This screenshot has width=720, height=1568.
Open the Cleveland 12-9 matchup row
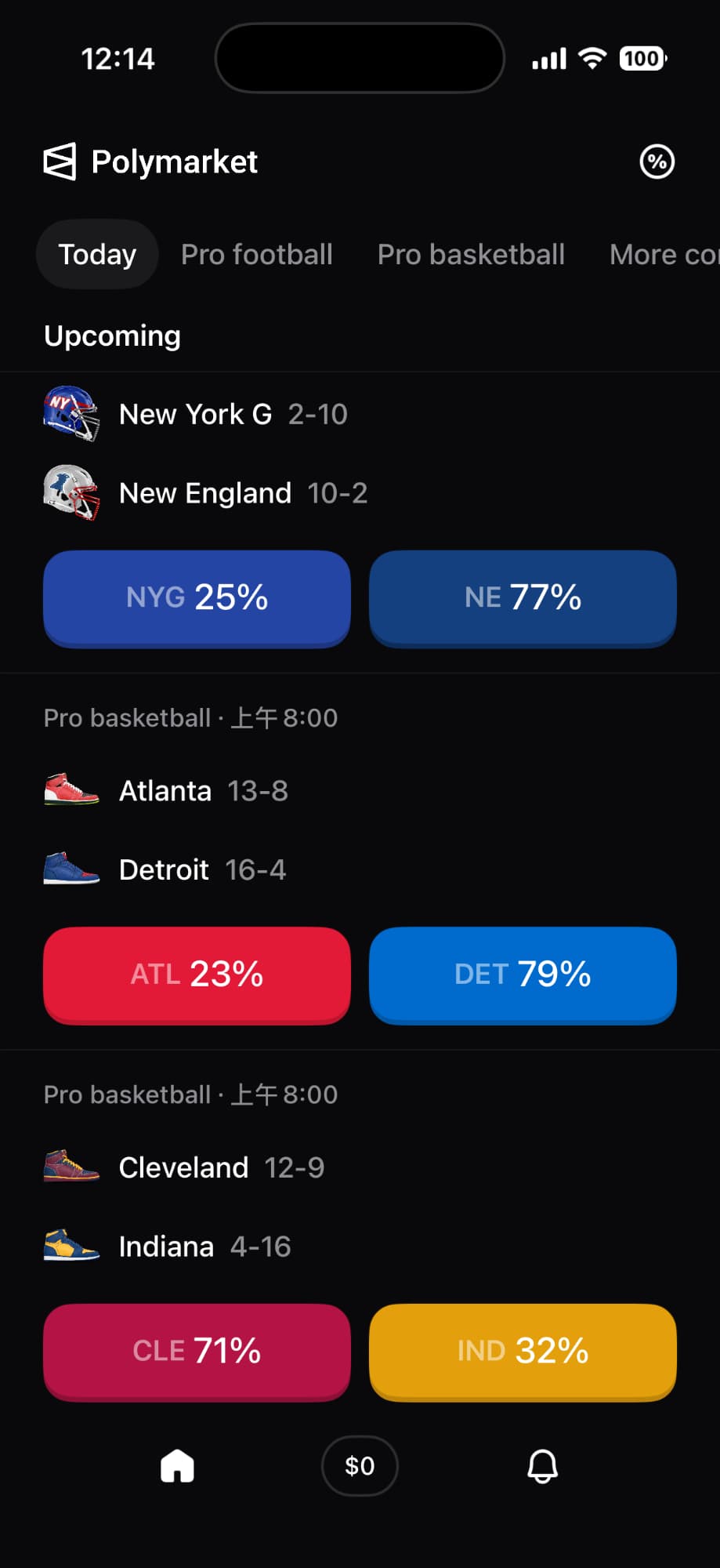click(x=222, y=1167)
